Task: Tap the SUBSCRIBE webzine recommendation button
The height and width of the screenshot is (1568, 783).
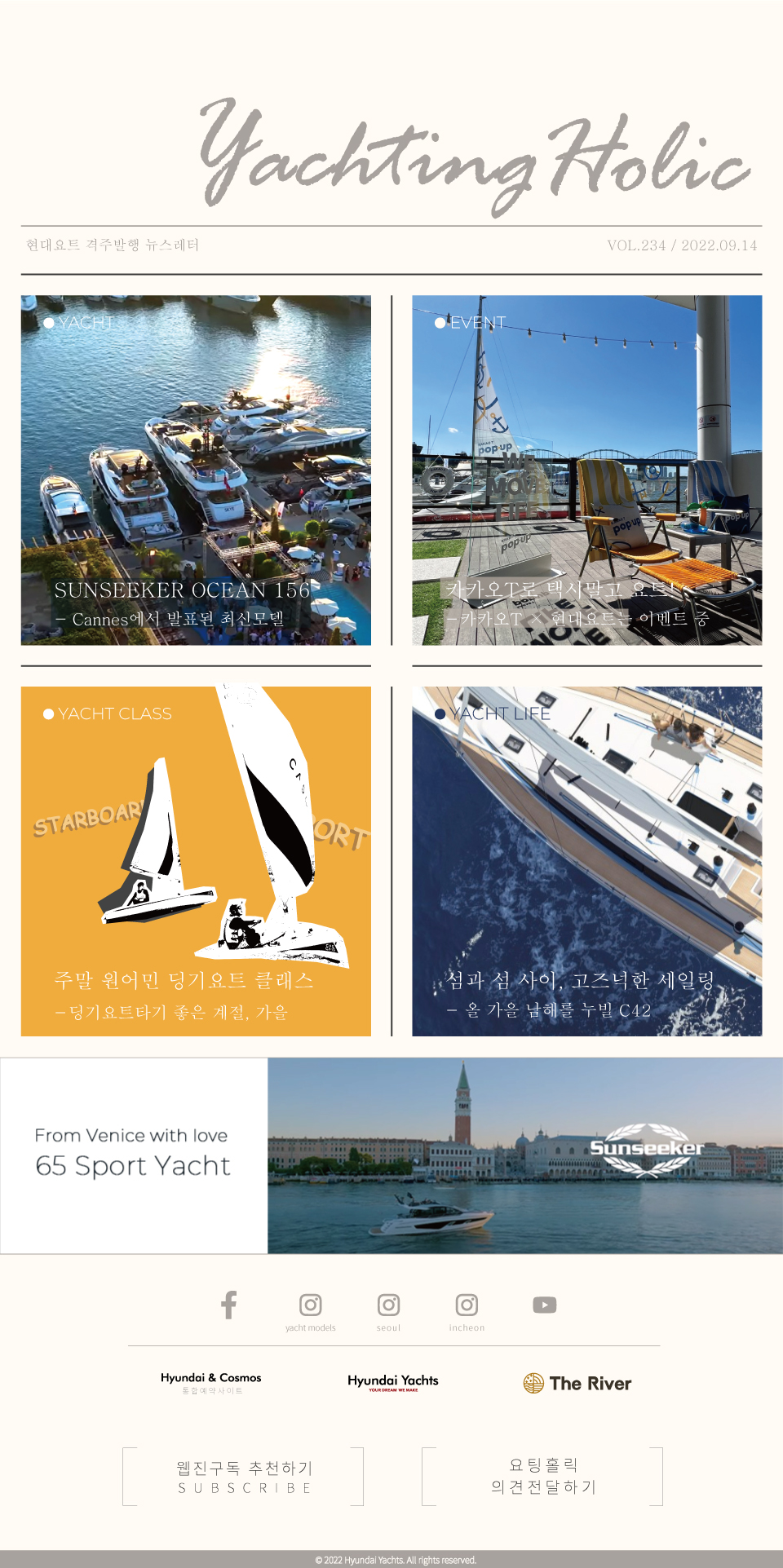Action: tap(243, 1477)
